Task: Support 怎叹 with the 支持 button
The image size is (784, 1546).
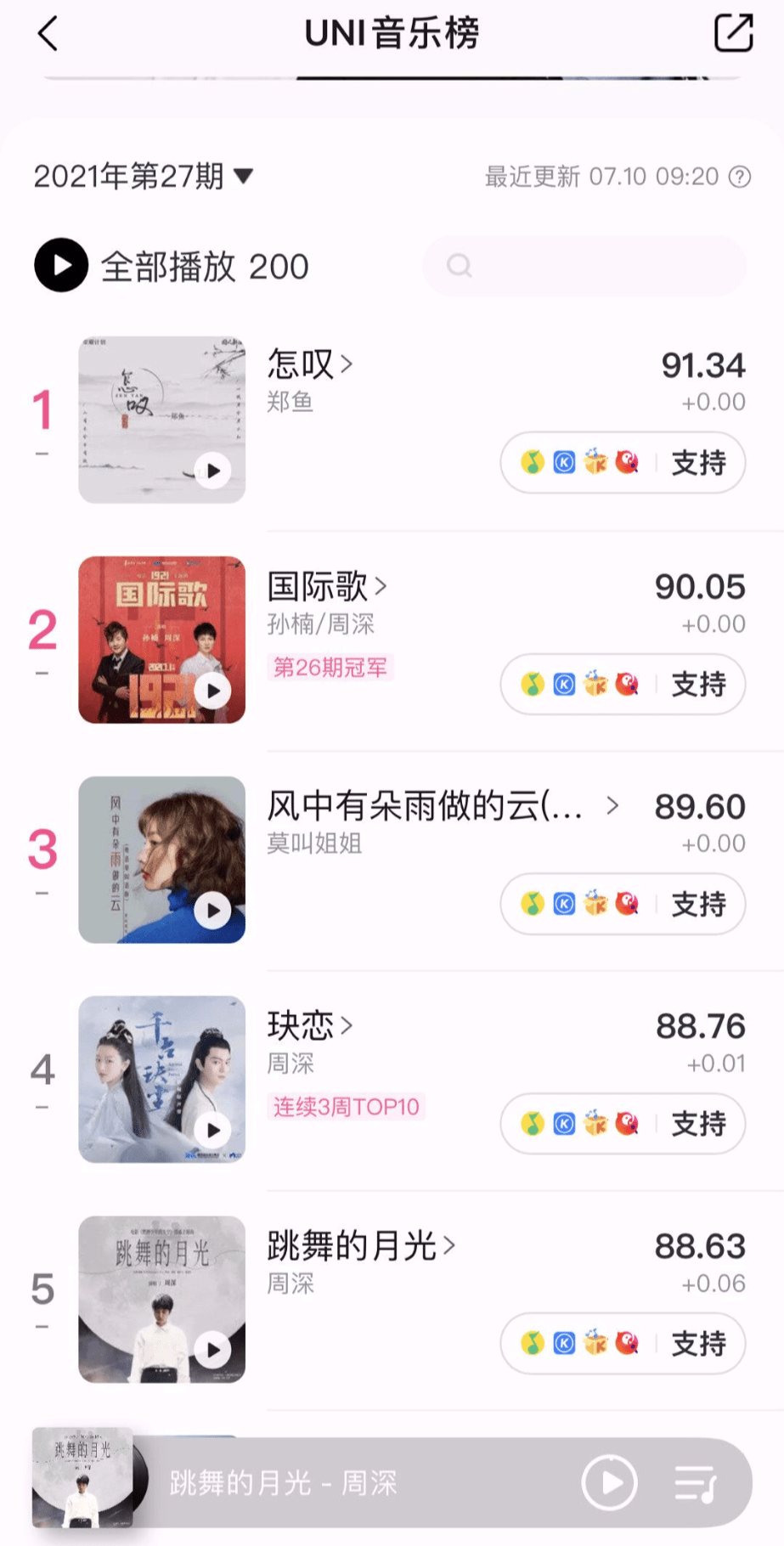Action: [x=698, y=463]
